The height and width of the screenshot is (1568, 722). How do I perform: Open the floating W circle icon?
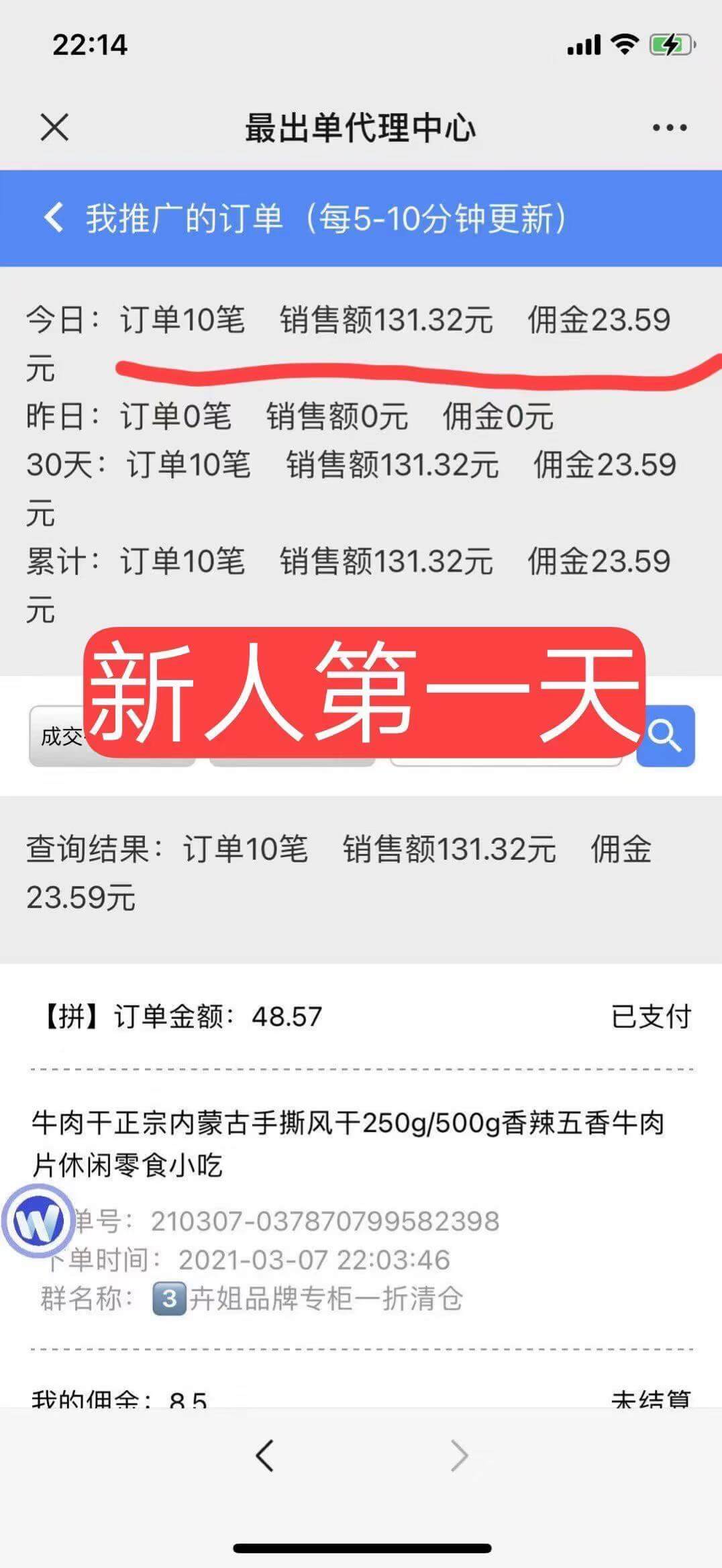38,1222
